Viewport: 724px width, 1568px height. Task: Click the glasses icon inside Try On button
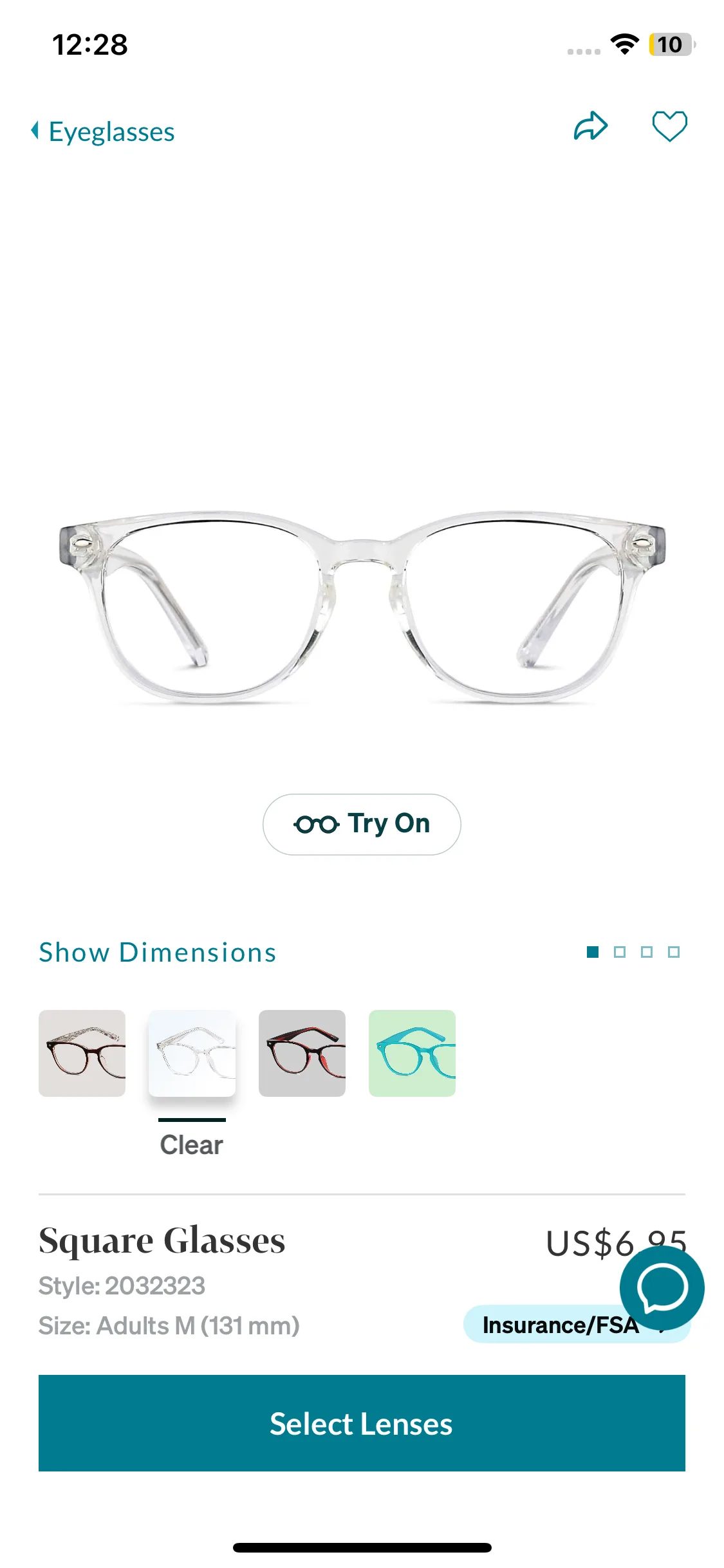tap(315, 823)
